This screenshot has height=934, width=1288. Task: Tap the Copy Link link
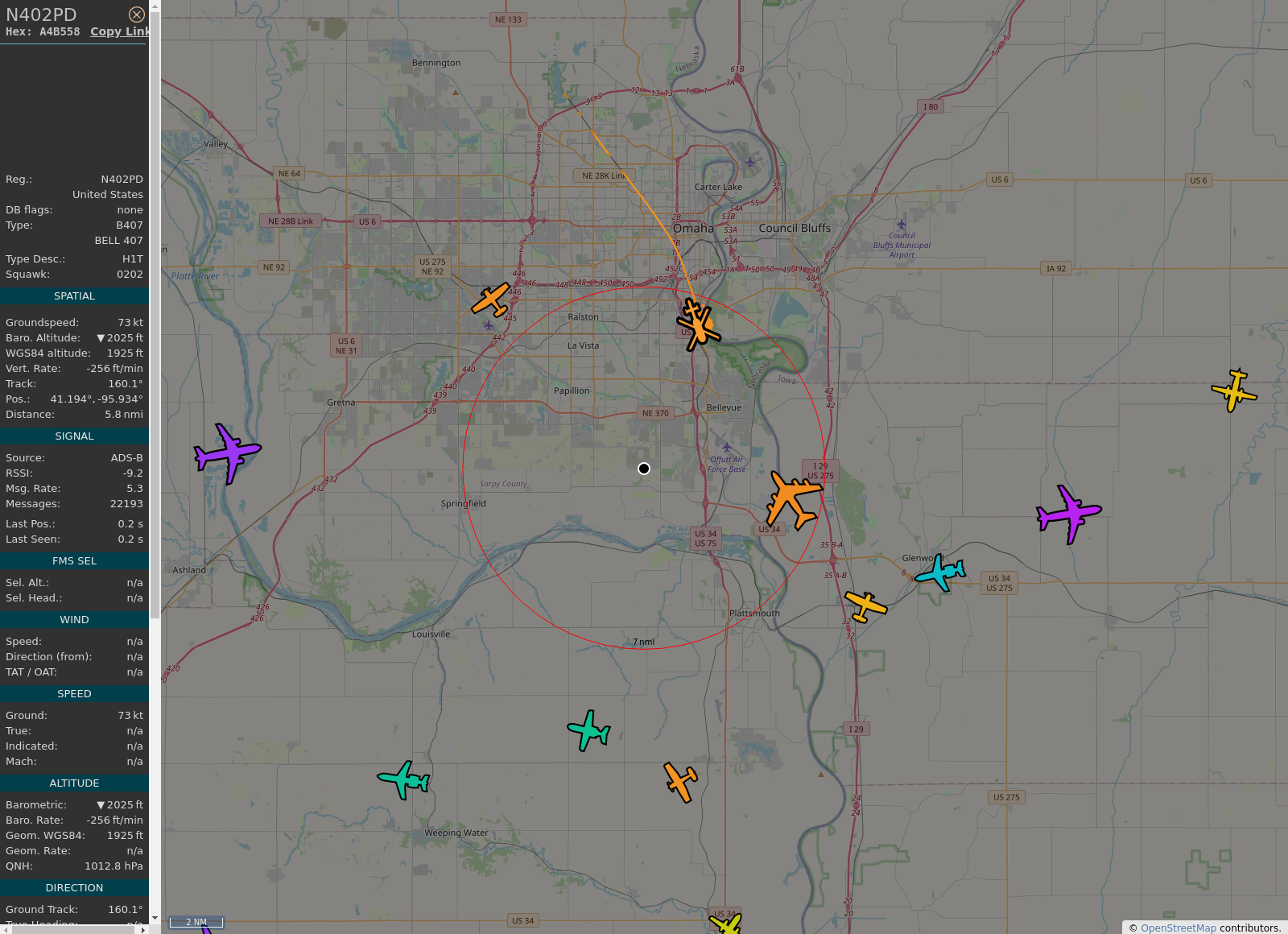[x=120, y=31]
